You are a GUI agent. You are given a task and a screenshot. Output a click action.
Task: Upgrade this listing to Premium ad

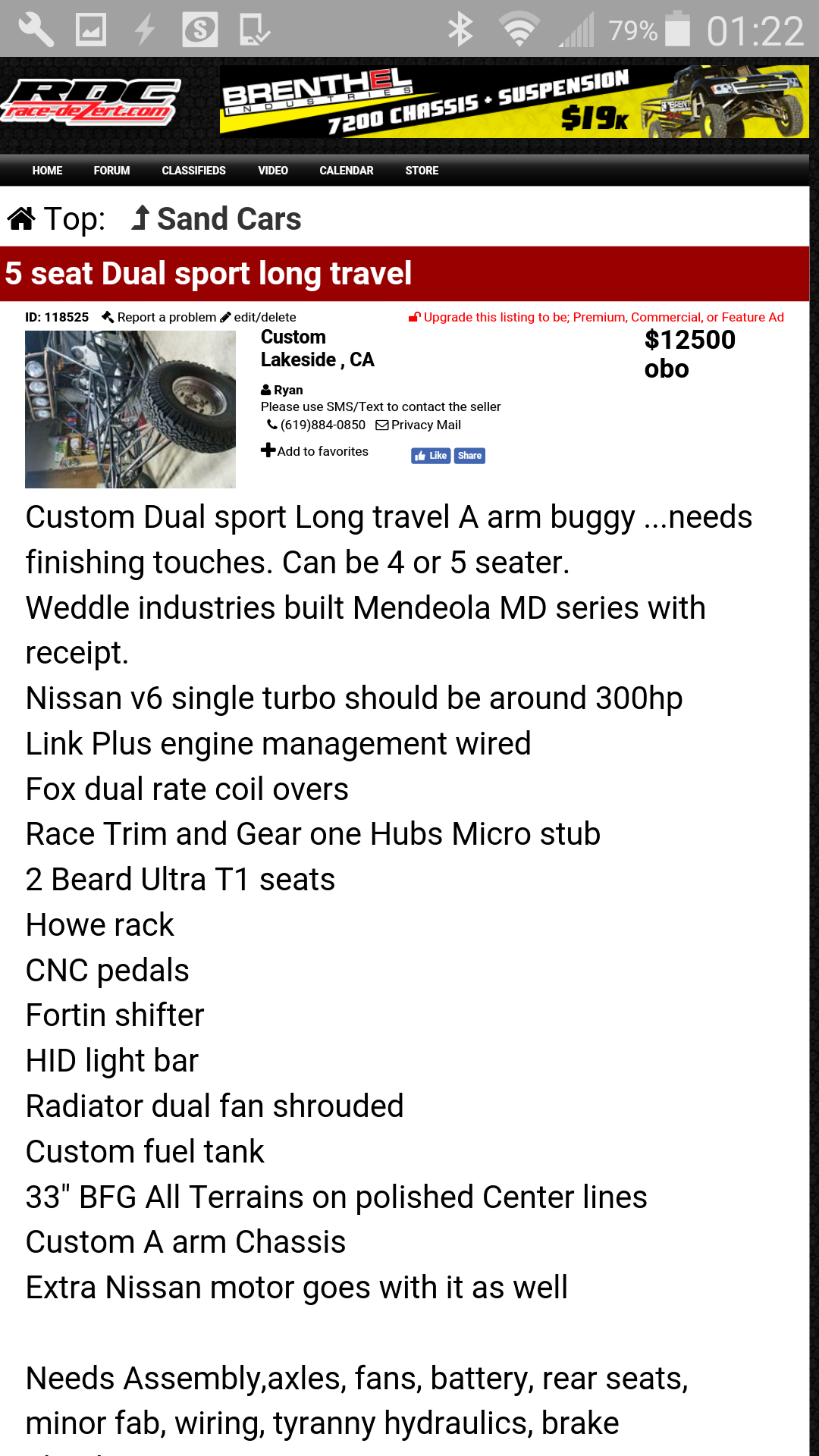point(596,317)
